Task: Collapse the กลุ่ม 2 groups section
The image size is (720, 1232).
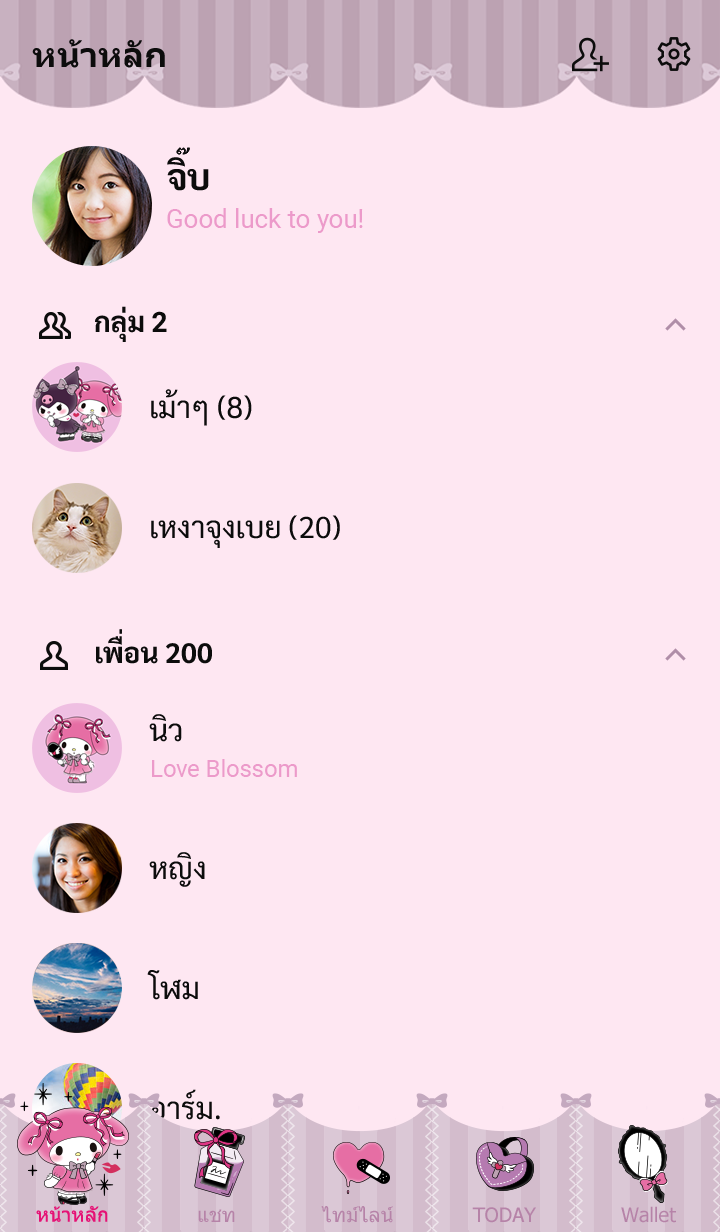Action: point(675,324)
